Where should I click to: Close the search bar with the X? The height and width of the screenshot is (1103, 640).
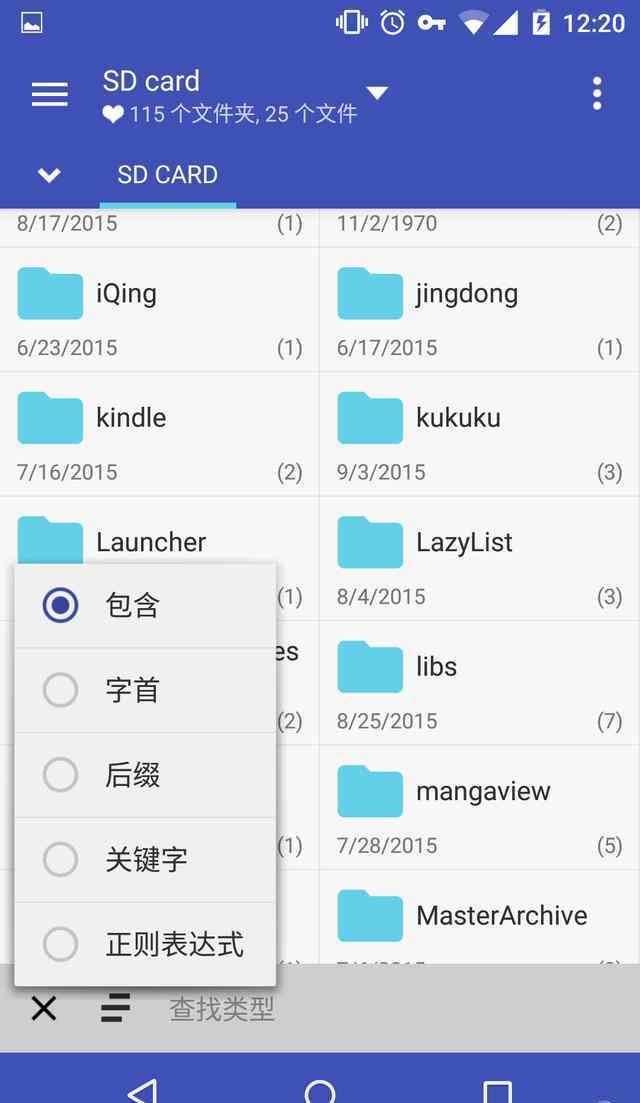(44, 1008)
